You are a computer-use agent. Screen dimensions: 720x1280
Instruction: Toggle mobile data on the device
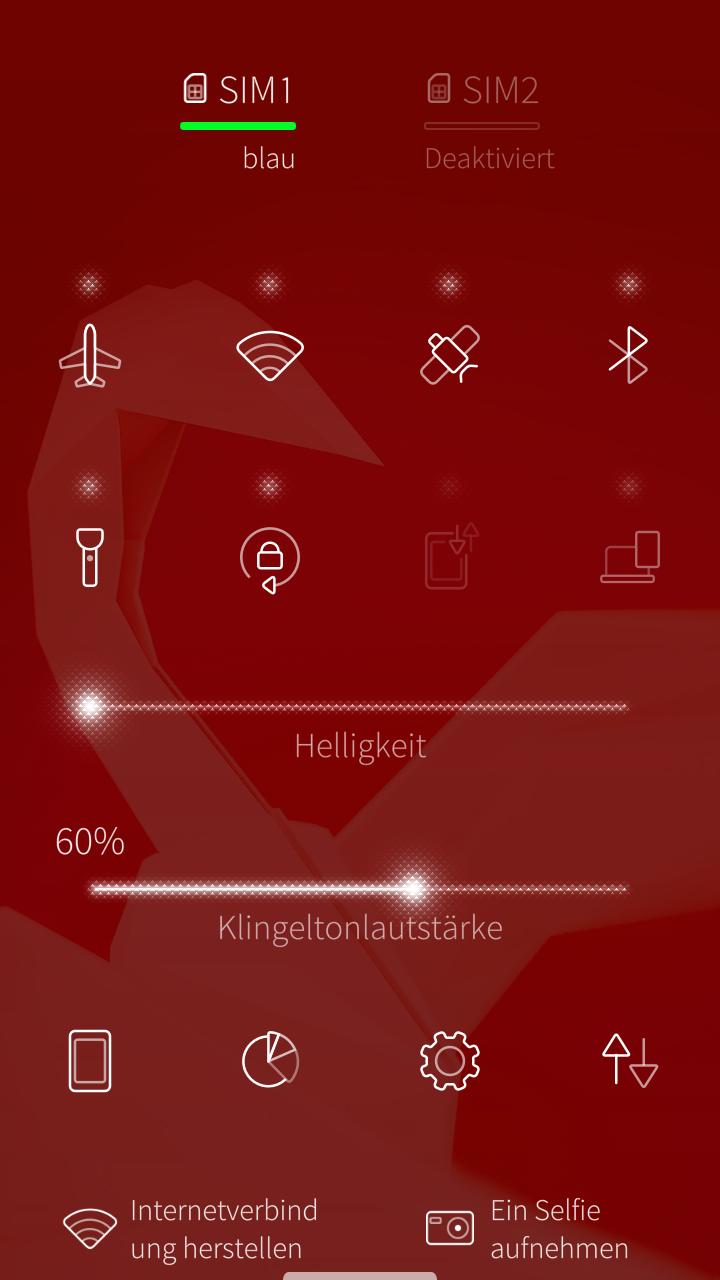click(451, 556)
